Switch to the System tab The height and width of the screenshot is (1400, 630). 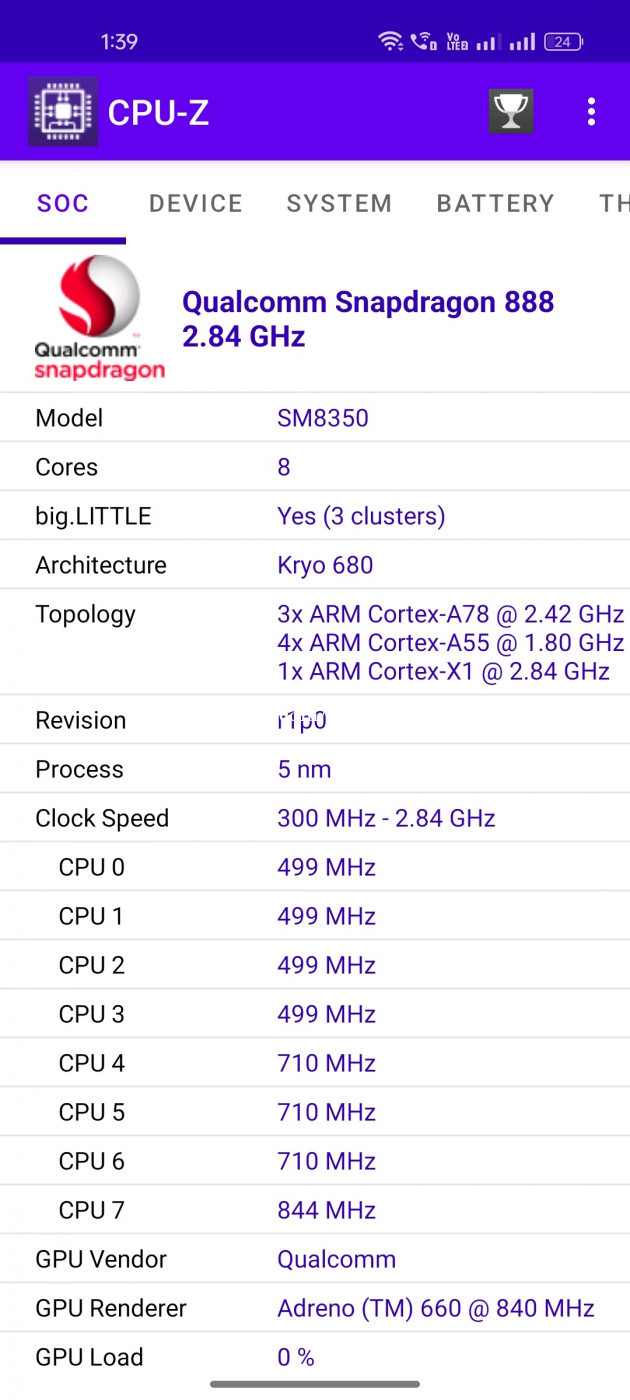[339, 203]
